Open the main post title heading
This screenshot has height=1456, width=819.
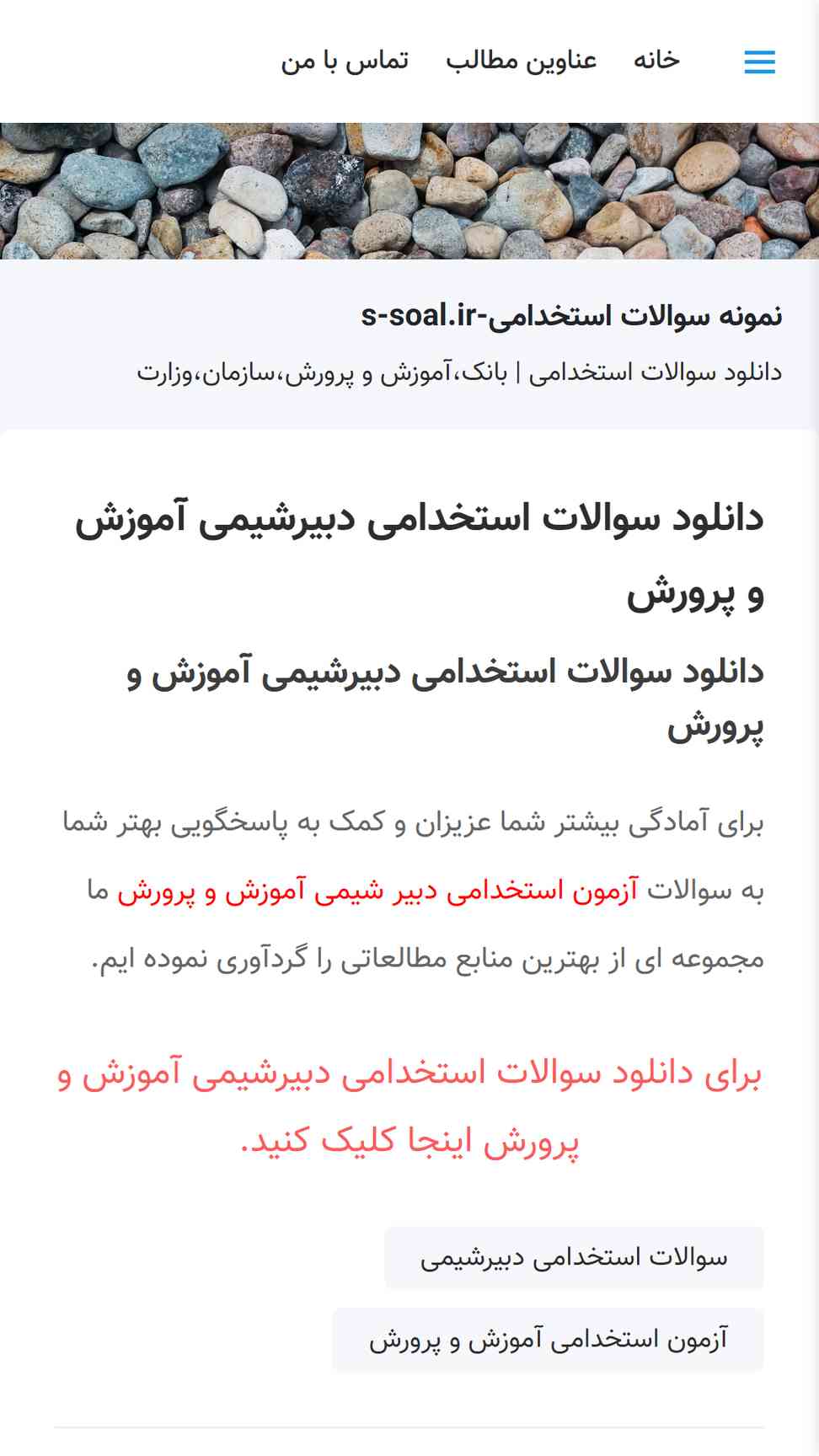coord(420,557)
